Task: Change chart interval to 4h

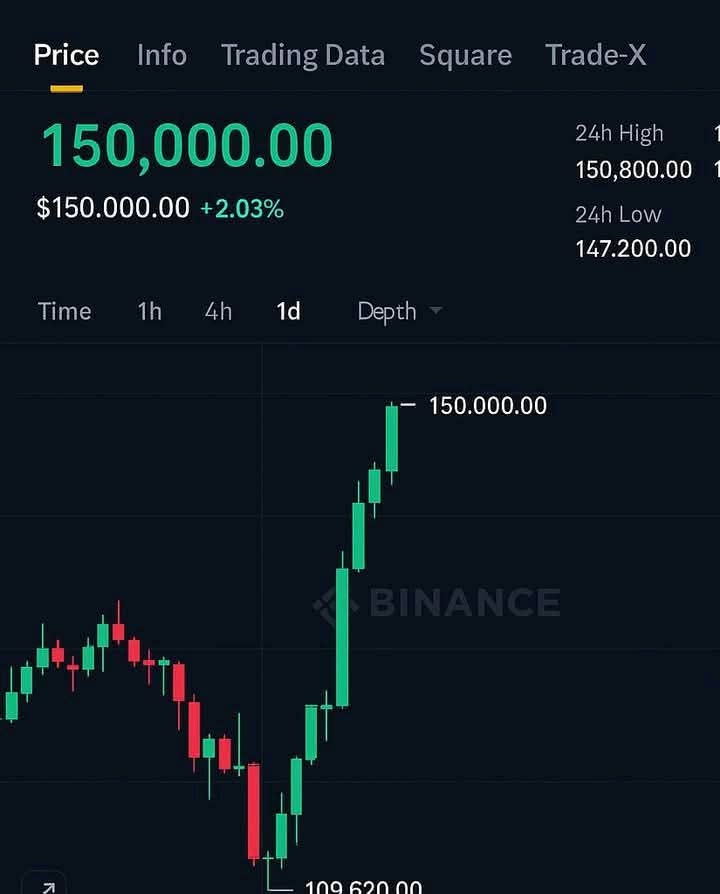Action: pyautogui.click(x=218, y=311)
